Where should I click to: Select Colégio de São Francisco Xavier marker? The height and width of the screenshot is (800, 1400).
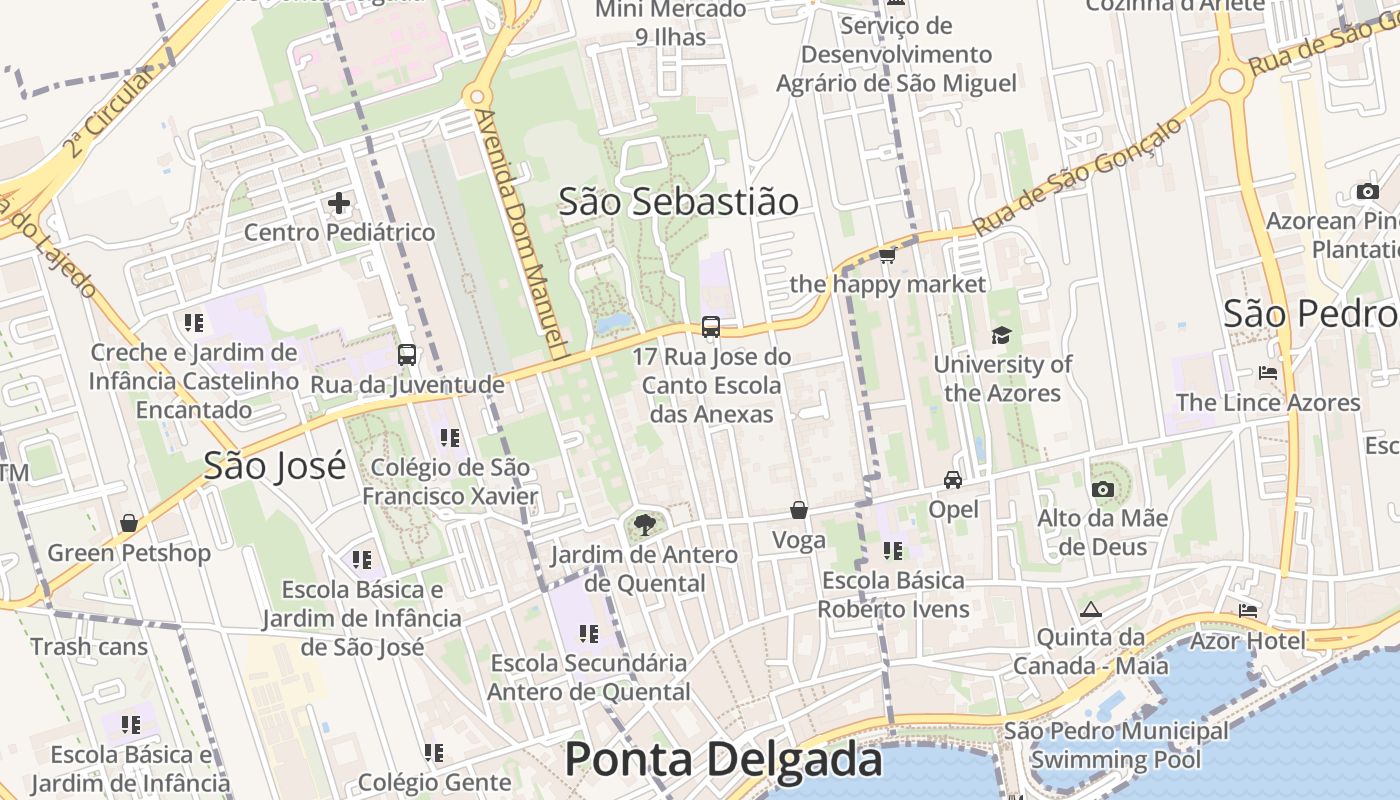point(450,437)
